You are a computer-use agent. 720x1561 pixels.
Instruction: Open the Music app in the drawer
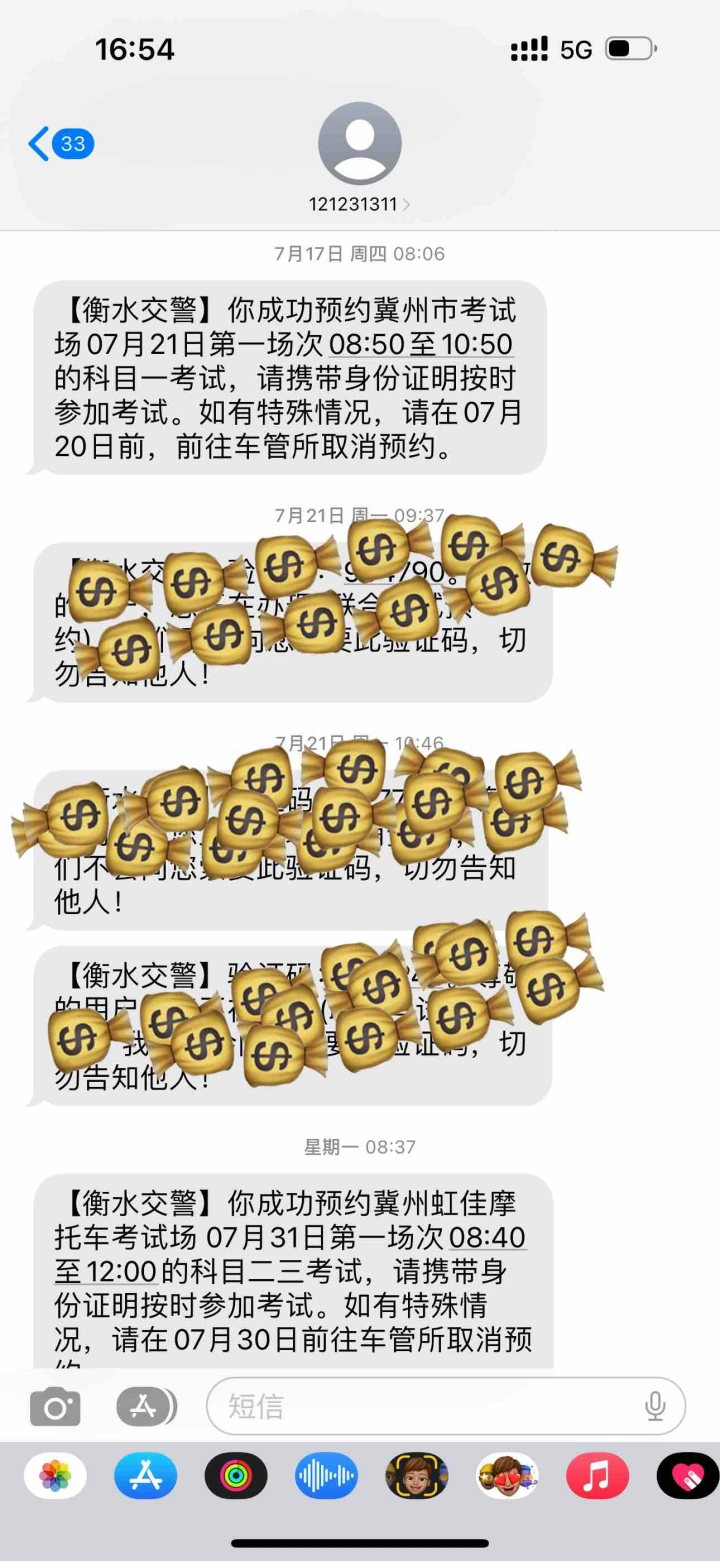click(597, 1476)
